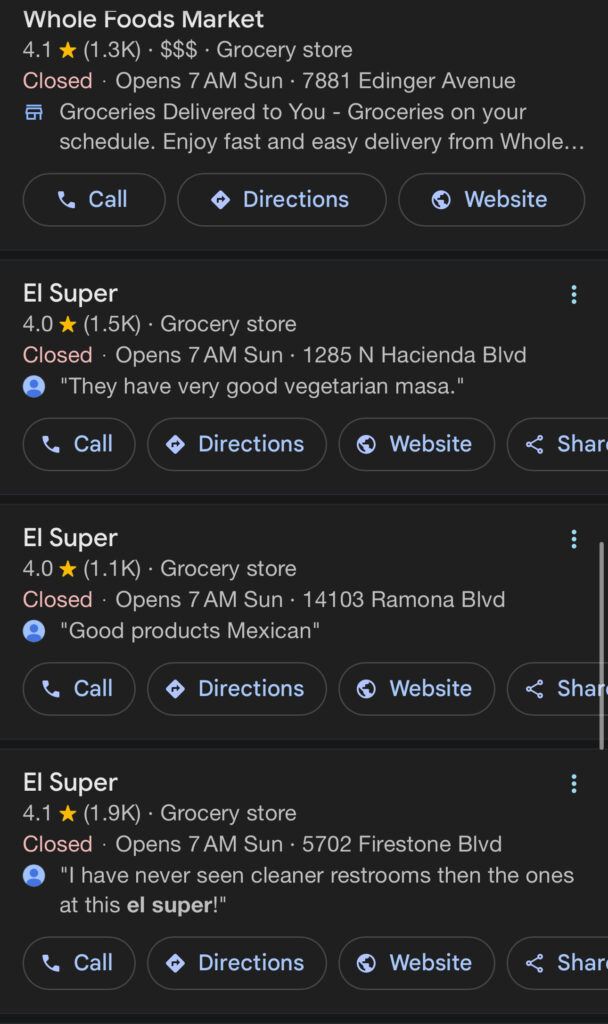This screenshot has width=608, height=1024.
Task: Call El Super on Ramona Blvd
Action: 79,688
